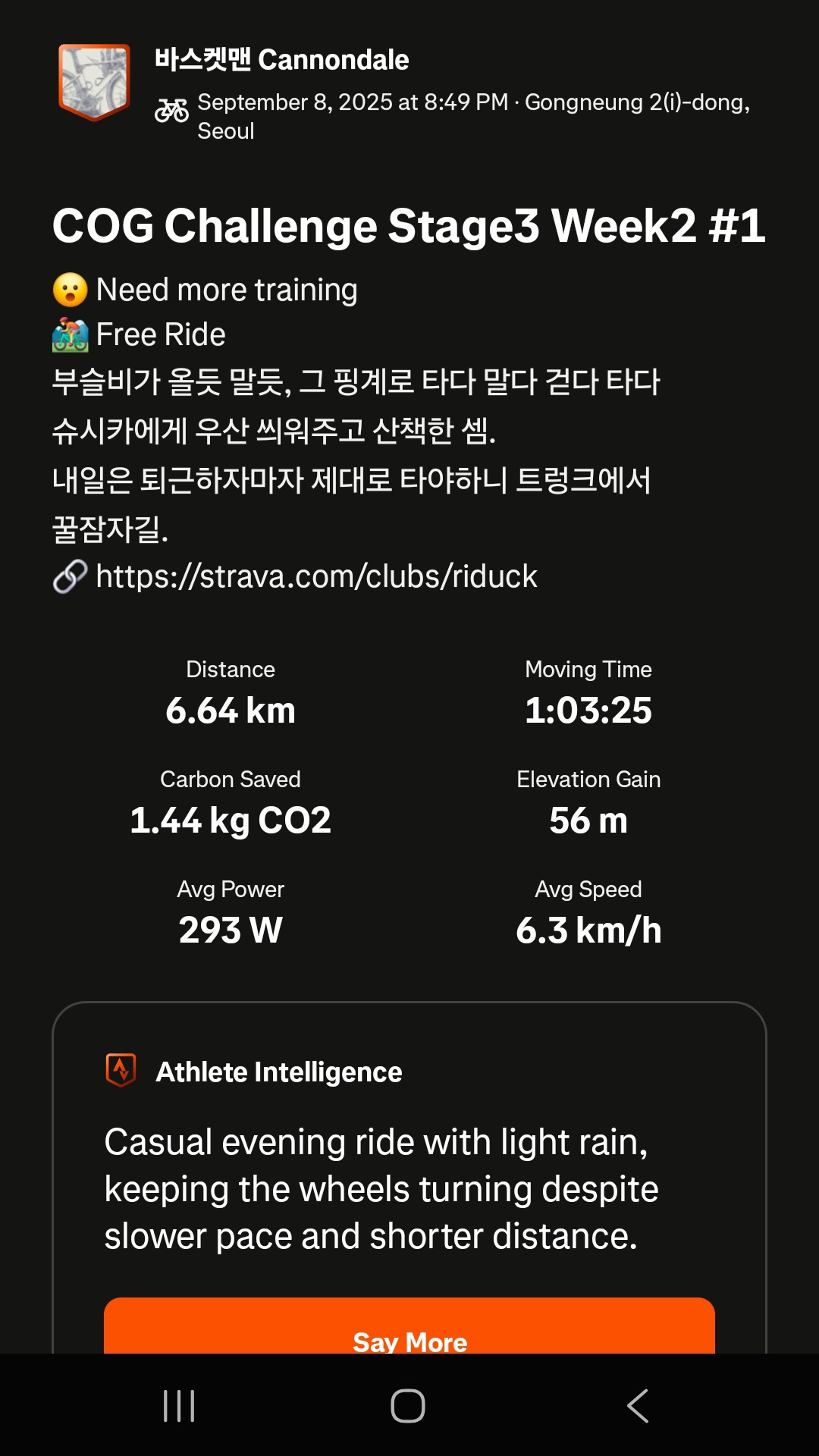Open the recent apps view

[x=179, y=1406]
